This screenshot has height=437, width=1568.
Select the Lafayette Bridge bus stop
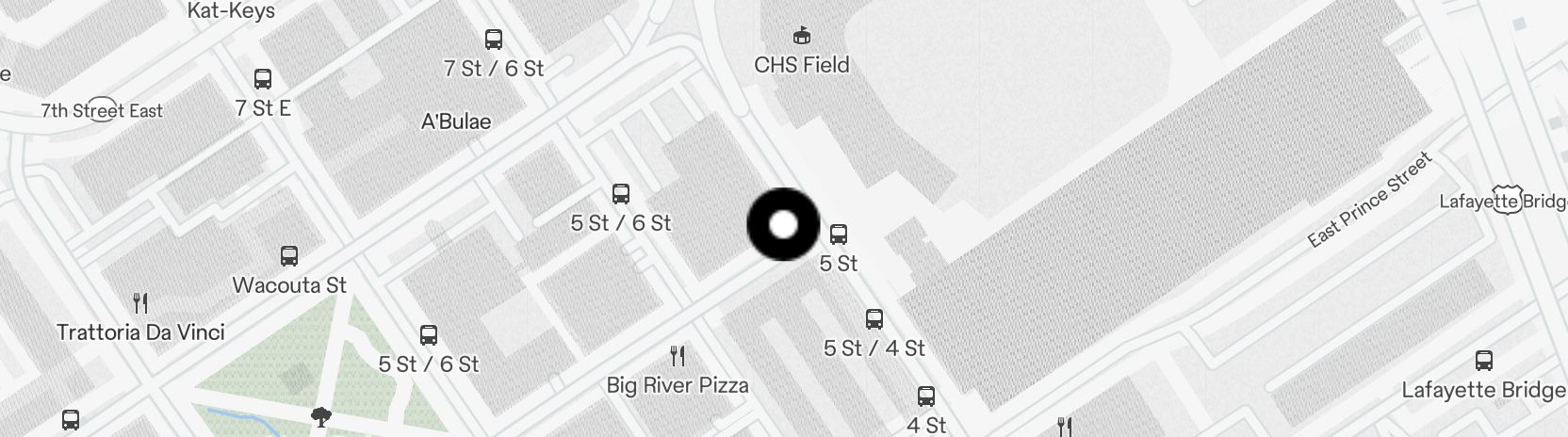[x=1483, y=361]
